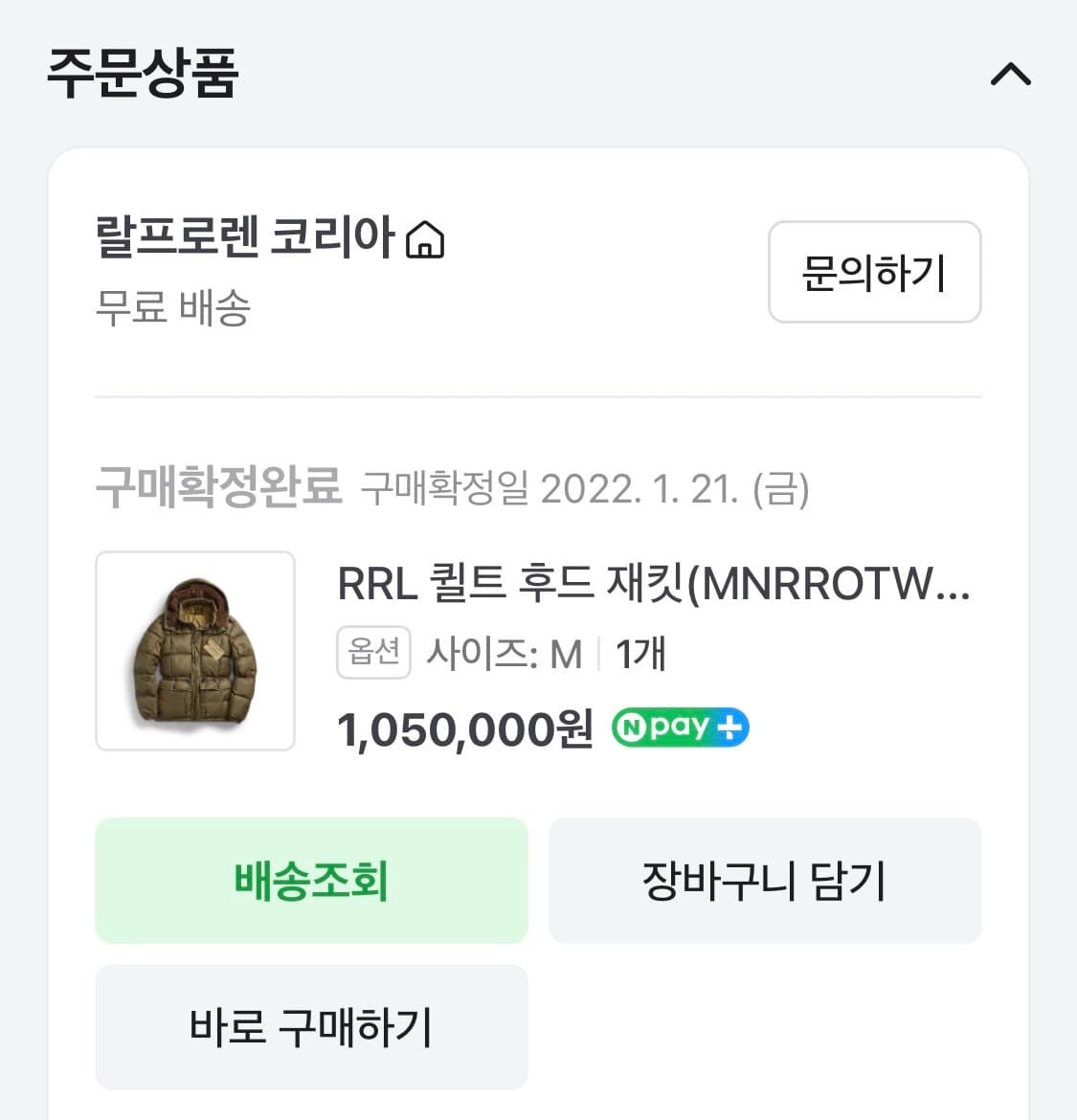Click the hooded jacket product thumbnail

click(x=194, y=649)
